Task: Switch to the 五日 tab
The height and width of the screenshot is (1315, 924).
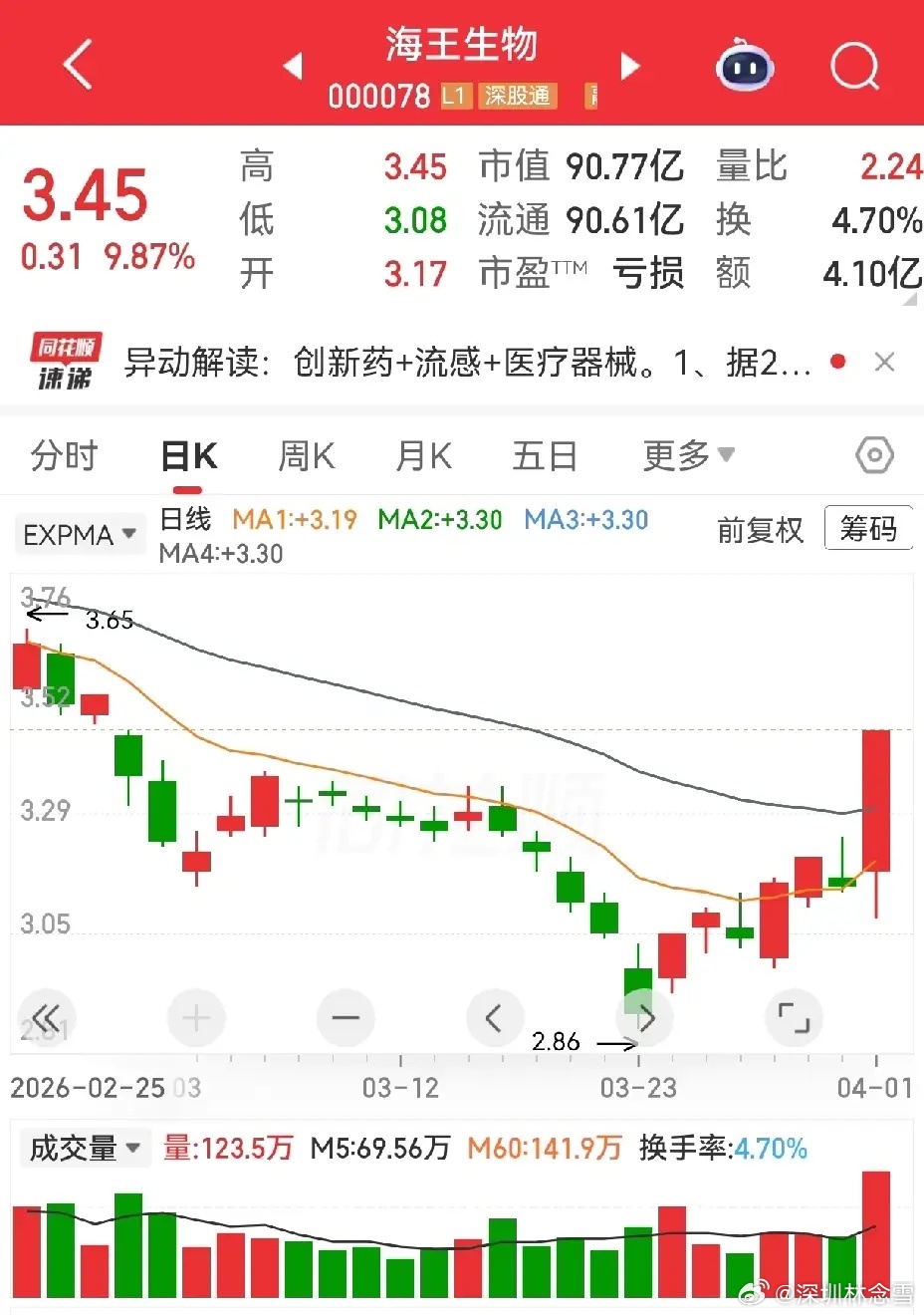Action: coord(545,456)
